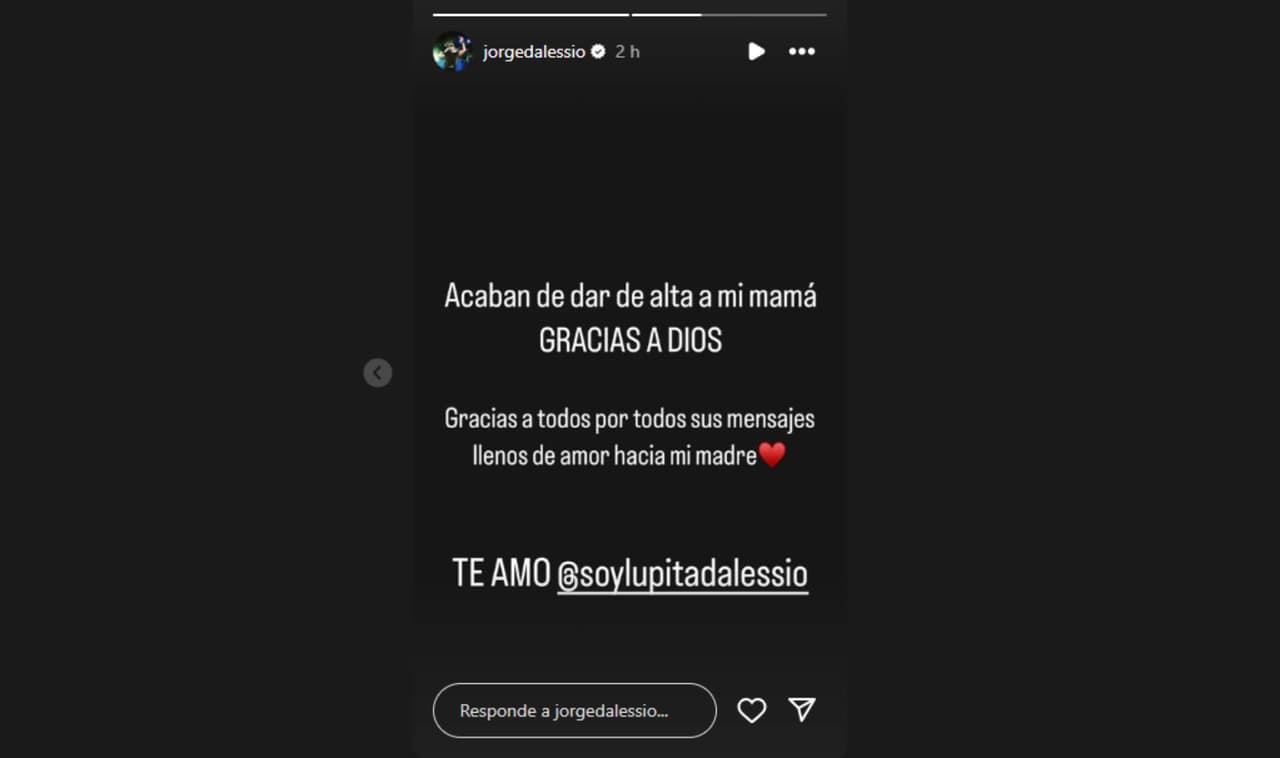Open the @soylupitadalessio mention
Viewport: 1280px width, 758px height.
682,575
